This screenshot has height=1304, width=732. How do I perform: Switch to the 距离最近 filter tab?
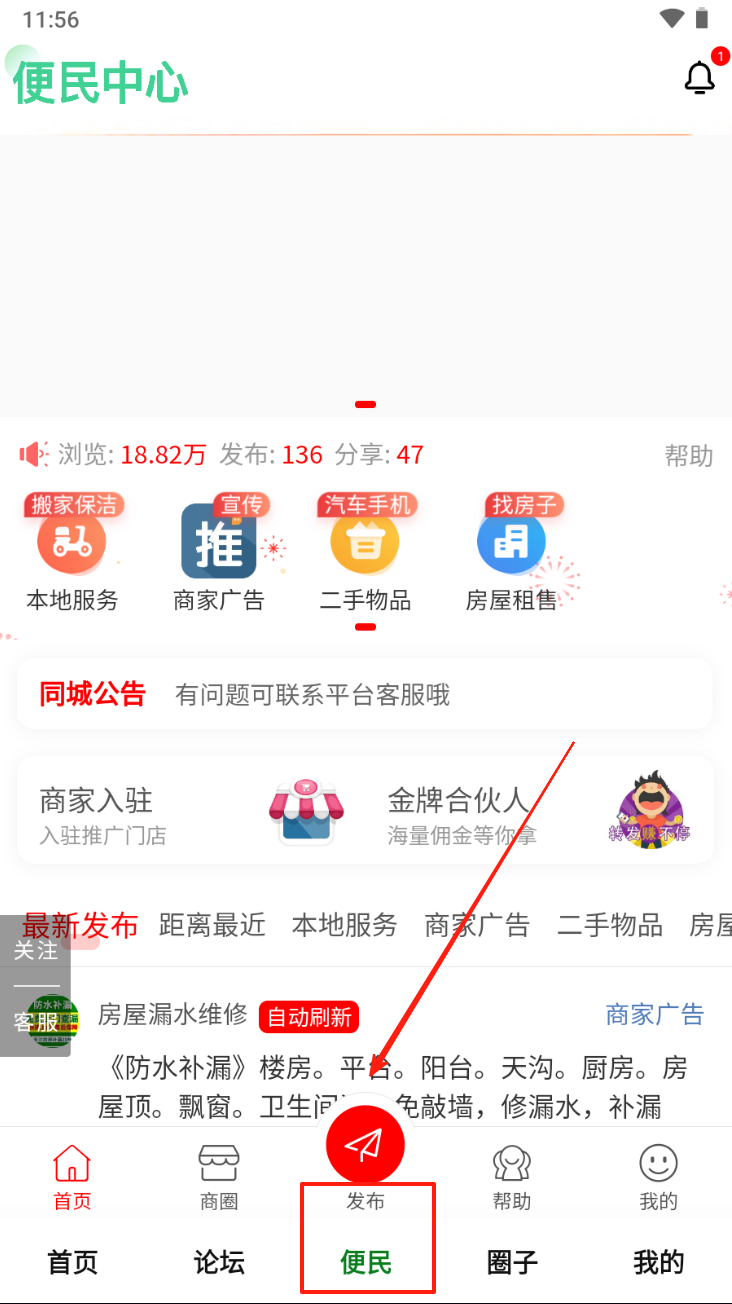[212, 926]
